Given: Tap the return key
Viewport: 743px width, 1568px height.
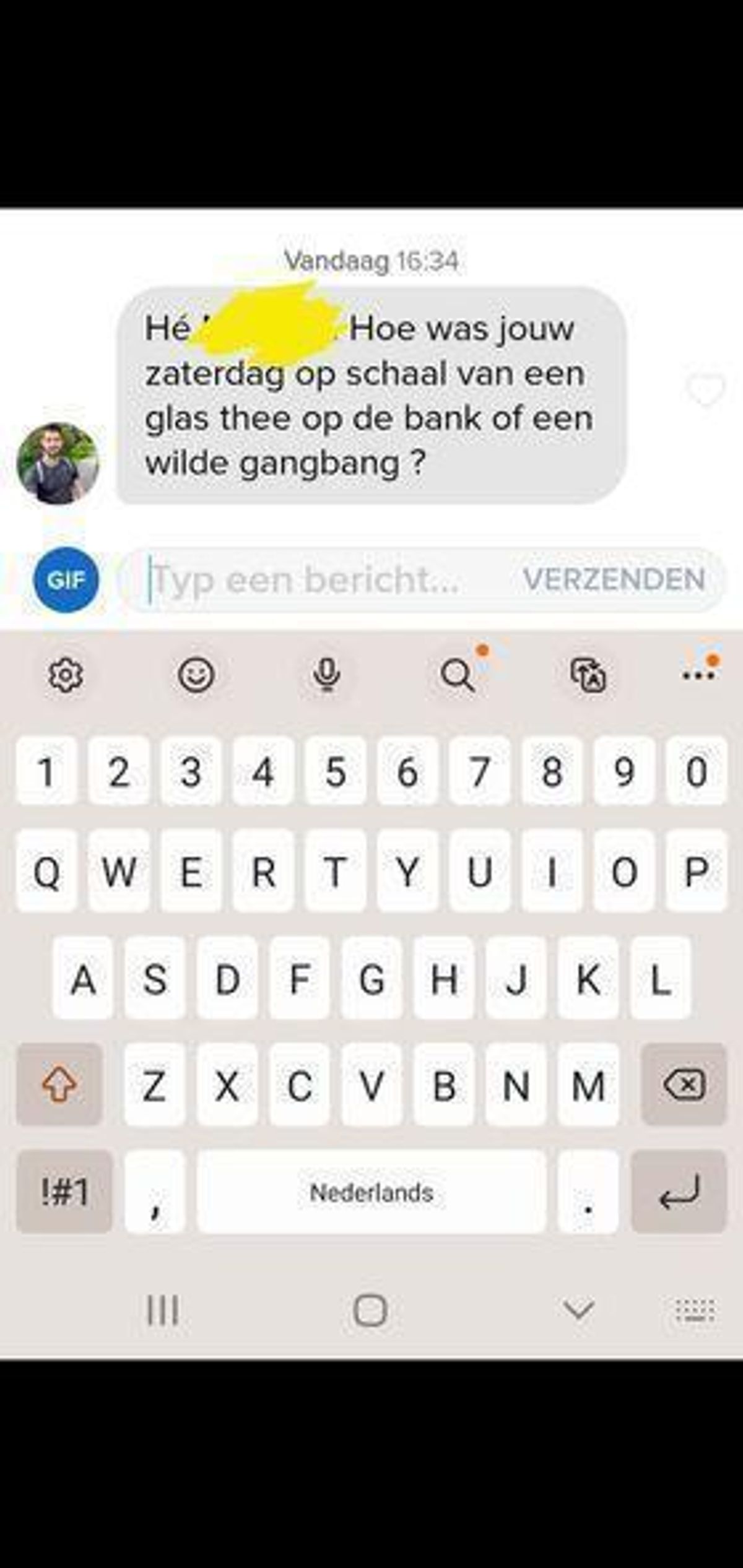Looking at the screenshot, I should 679,1192.
